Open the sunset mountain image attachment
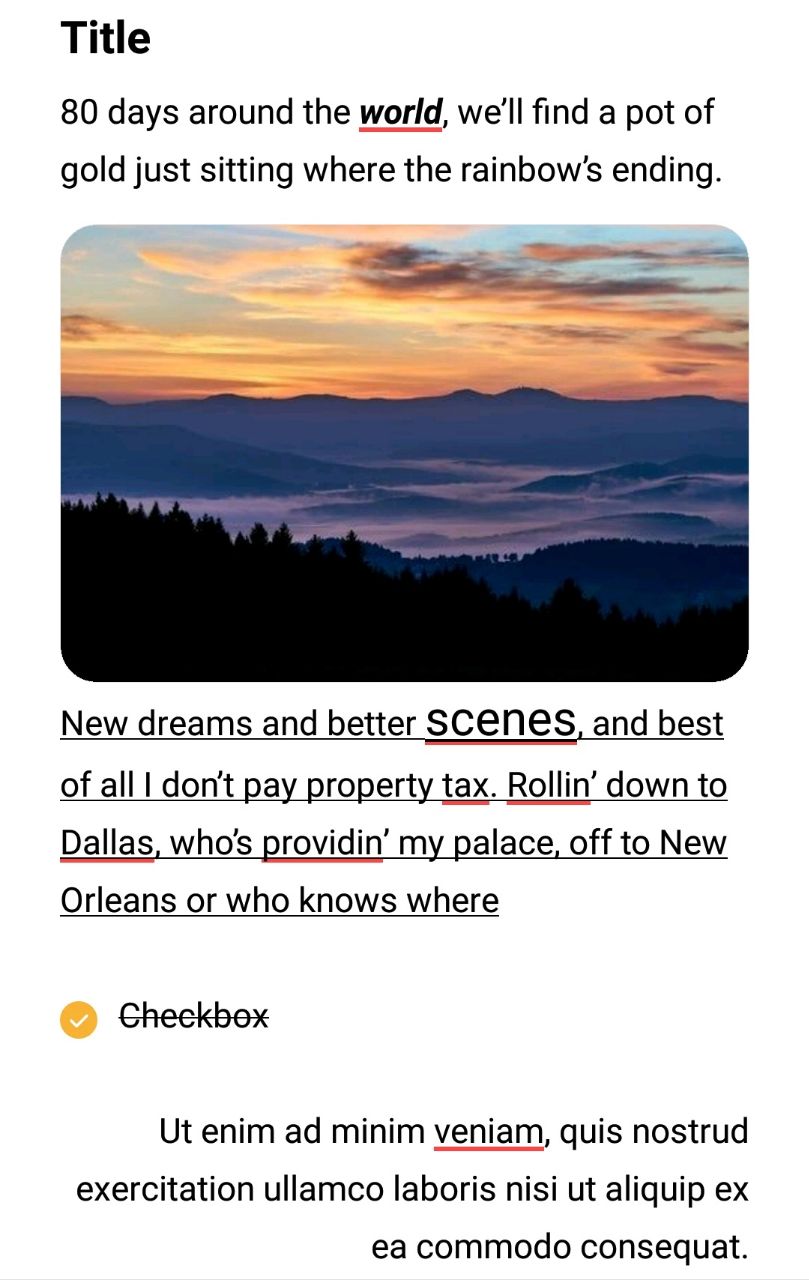The image size is (809, 1280). 404,453
